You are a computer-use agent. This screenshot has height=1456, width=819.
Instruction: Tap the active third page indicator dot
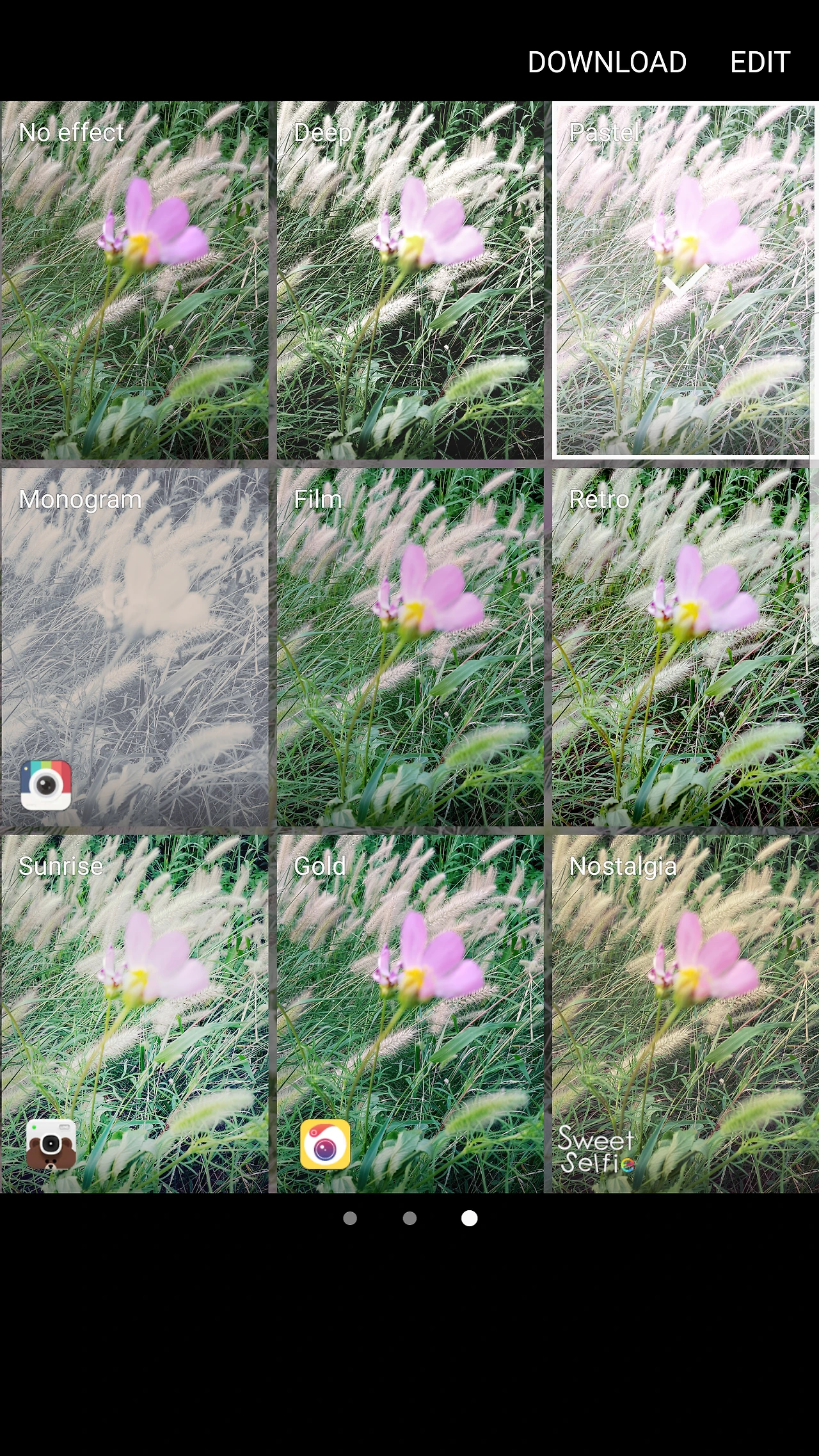pyautogui.click(x=468, y=1218)
